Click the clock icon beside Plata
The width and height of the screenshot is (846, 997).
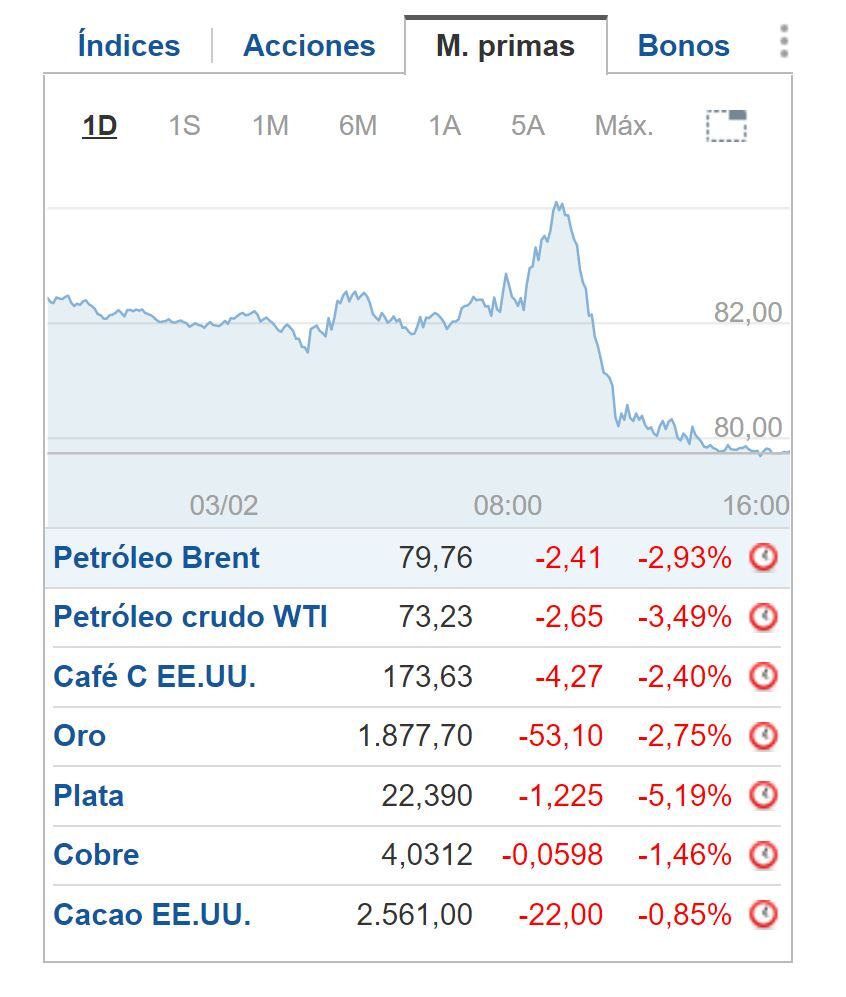tap(763, 796)
